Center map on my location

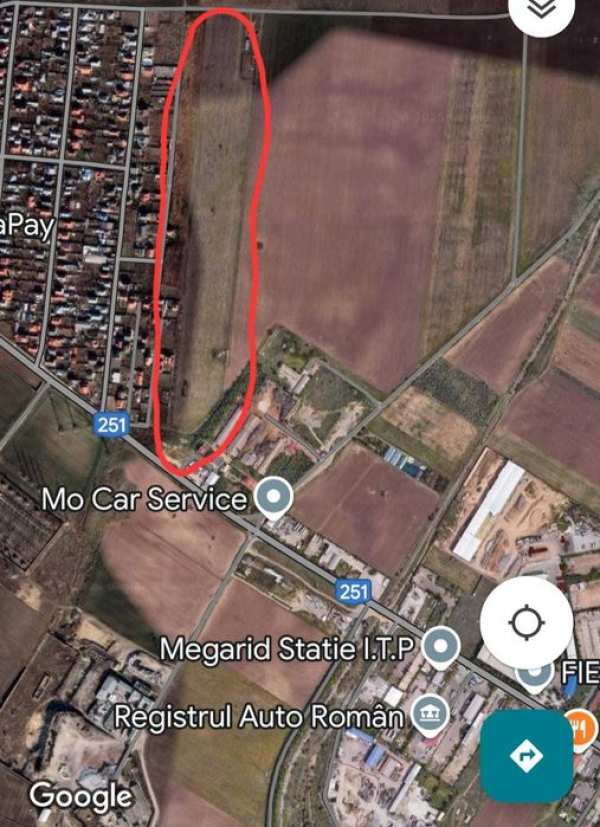(x=526, y=622)
